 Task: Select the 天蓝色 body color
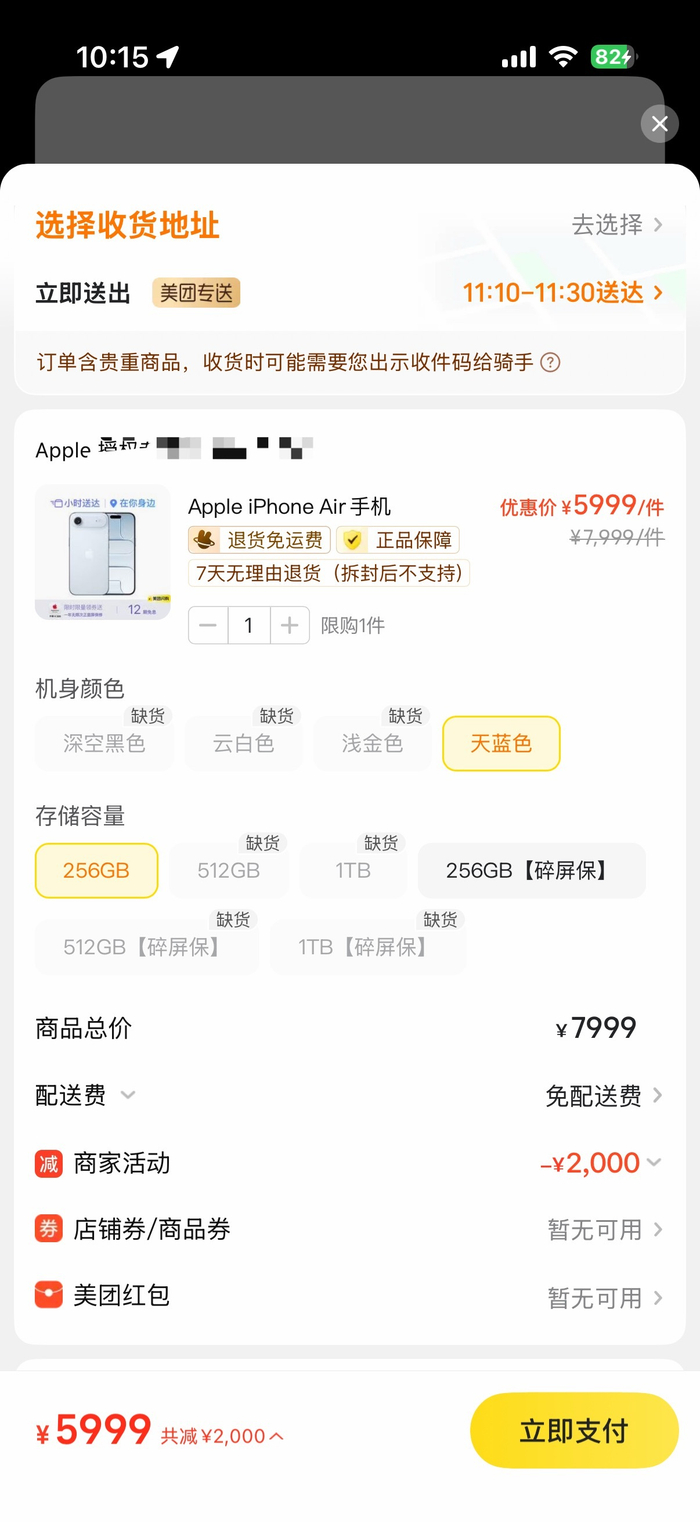(501, 744)
